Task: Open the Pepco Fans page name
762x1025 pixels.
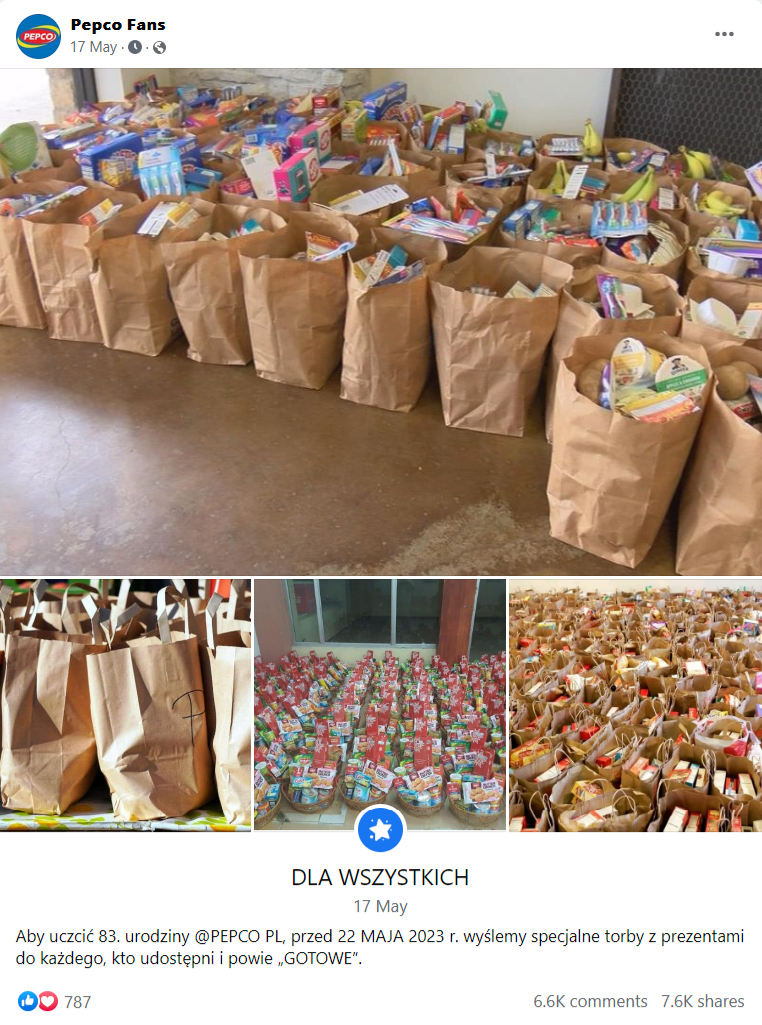Action: (118, 24)
